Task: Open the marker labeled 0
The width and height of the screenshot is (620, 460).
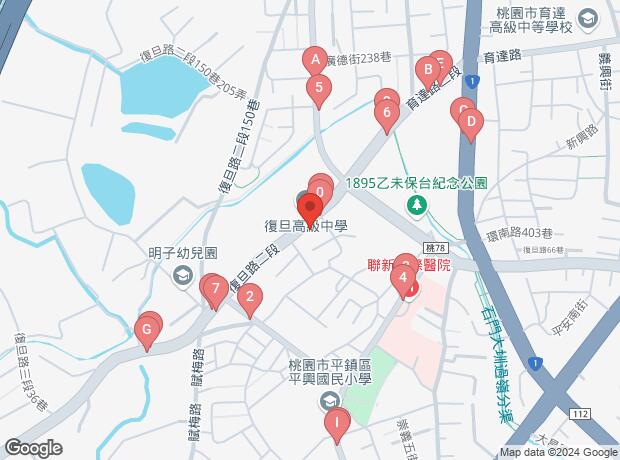Action: tap(320, 192)
